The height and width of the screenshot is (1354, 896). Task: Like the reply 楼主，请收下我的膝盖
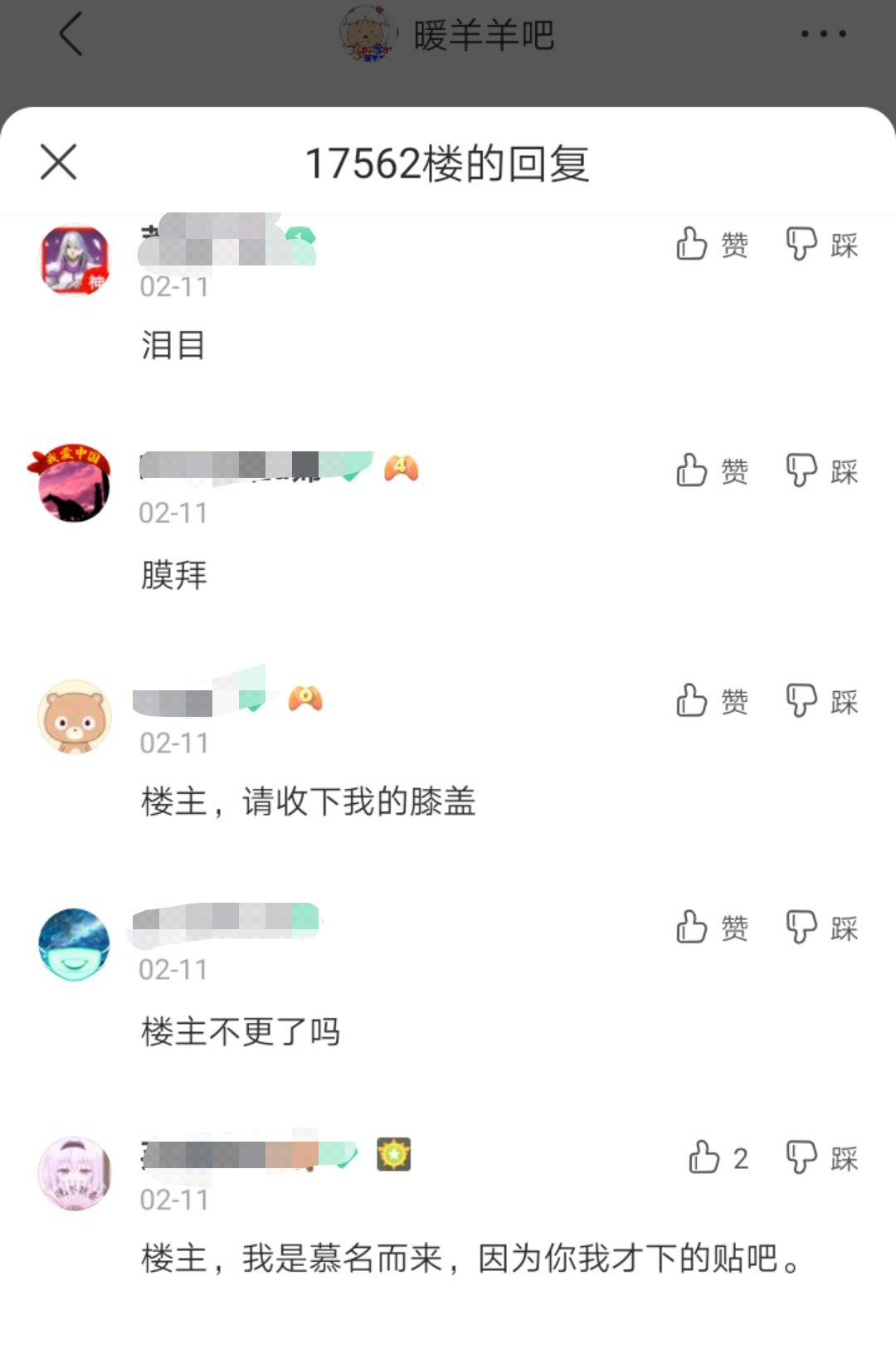pyautogui.click(x=711, y=702)
